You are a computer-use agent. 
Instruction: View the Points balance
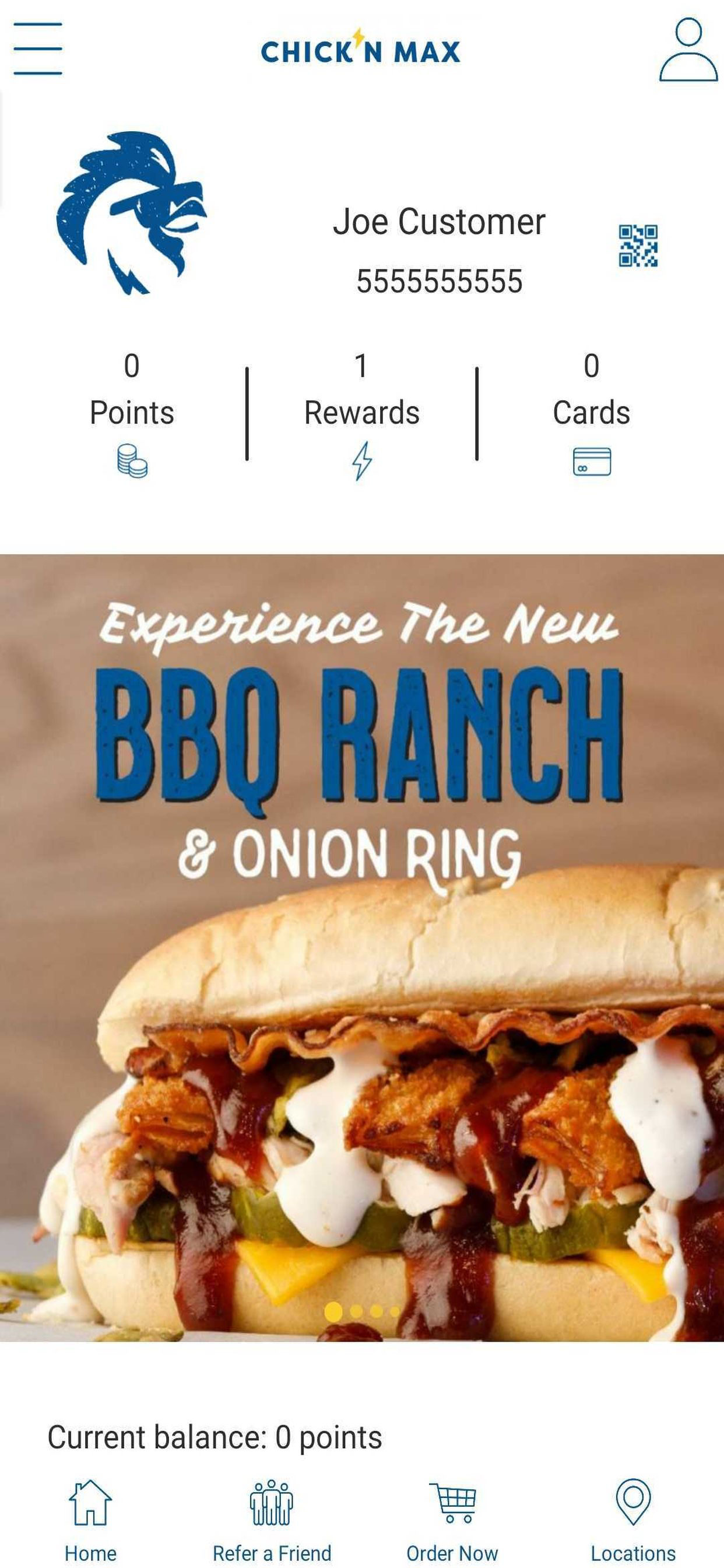[x=132, y=415]
